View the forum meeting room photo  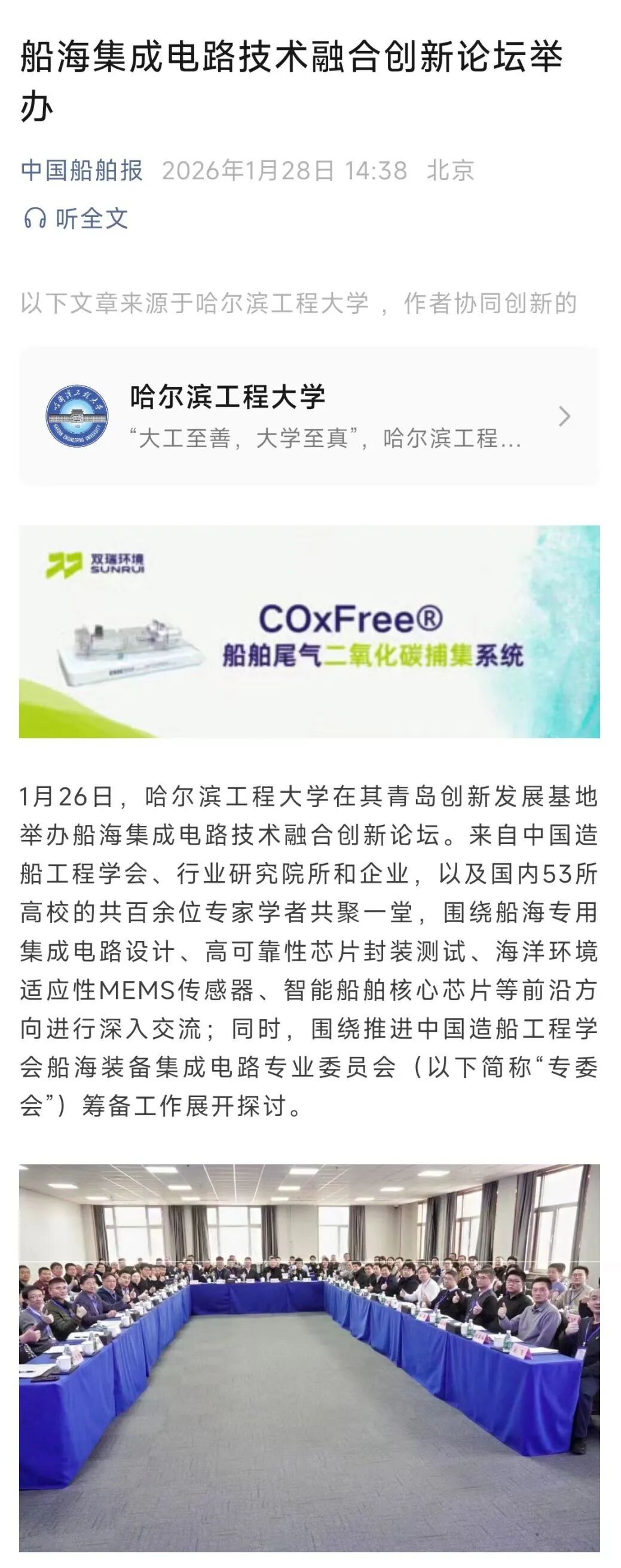[x=309, y=1357]
